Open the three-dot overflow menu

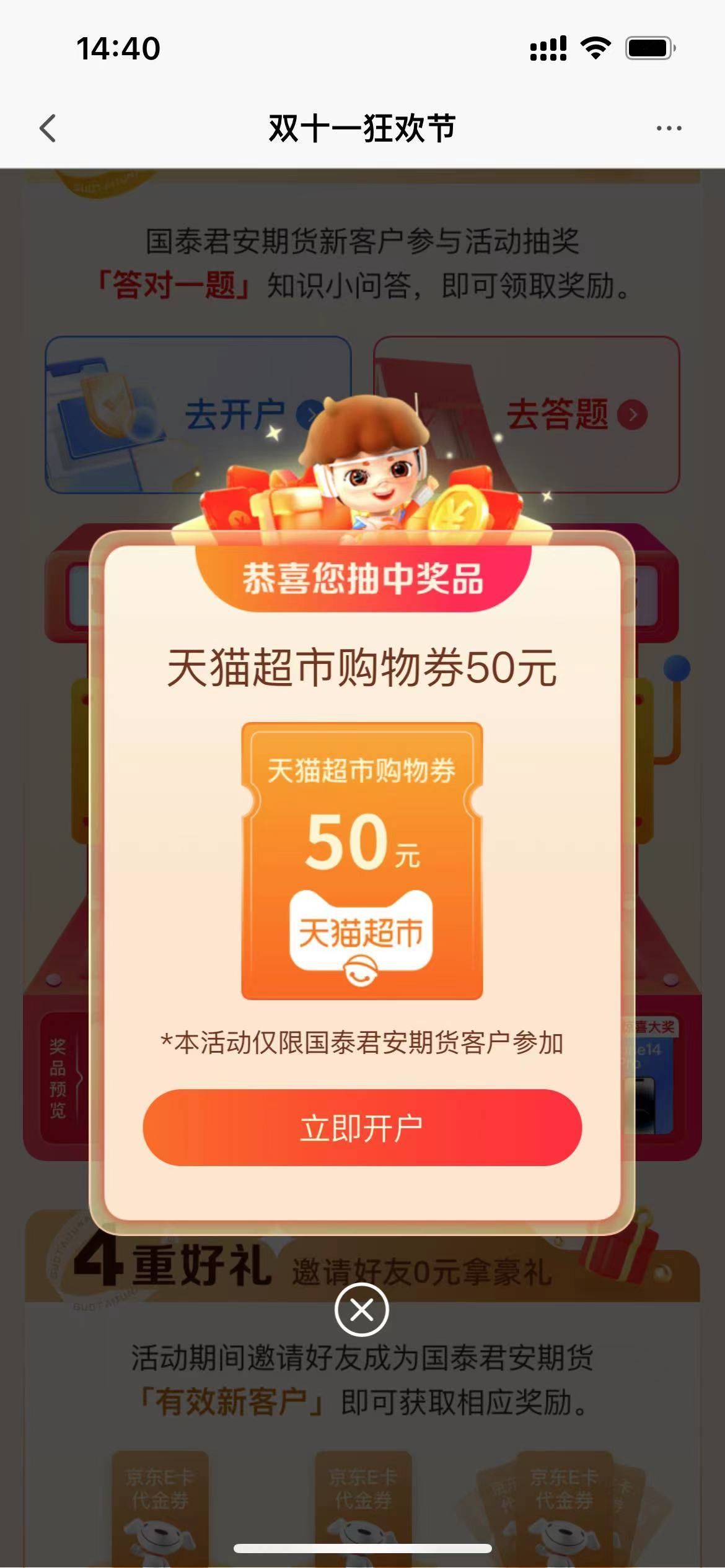click(669, 128)
